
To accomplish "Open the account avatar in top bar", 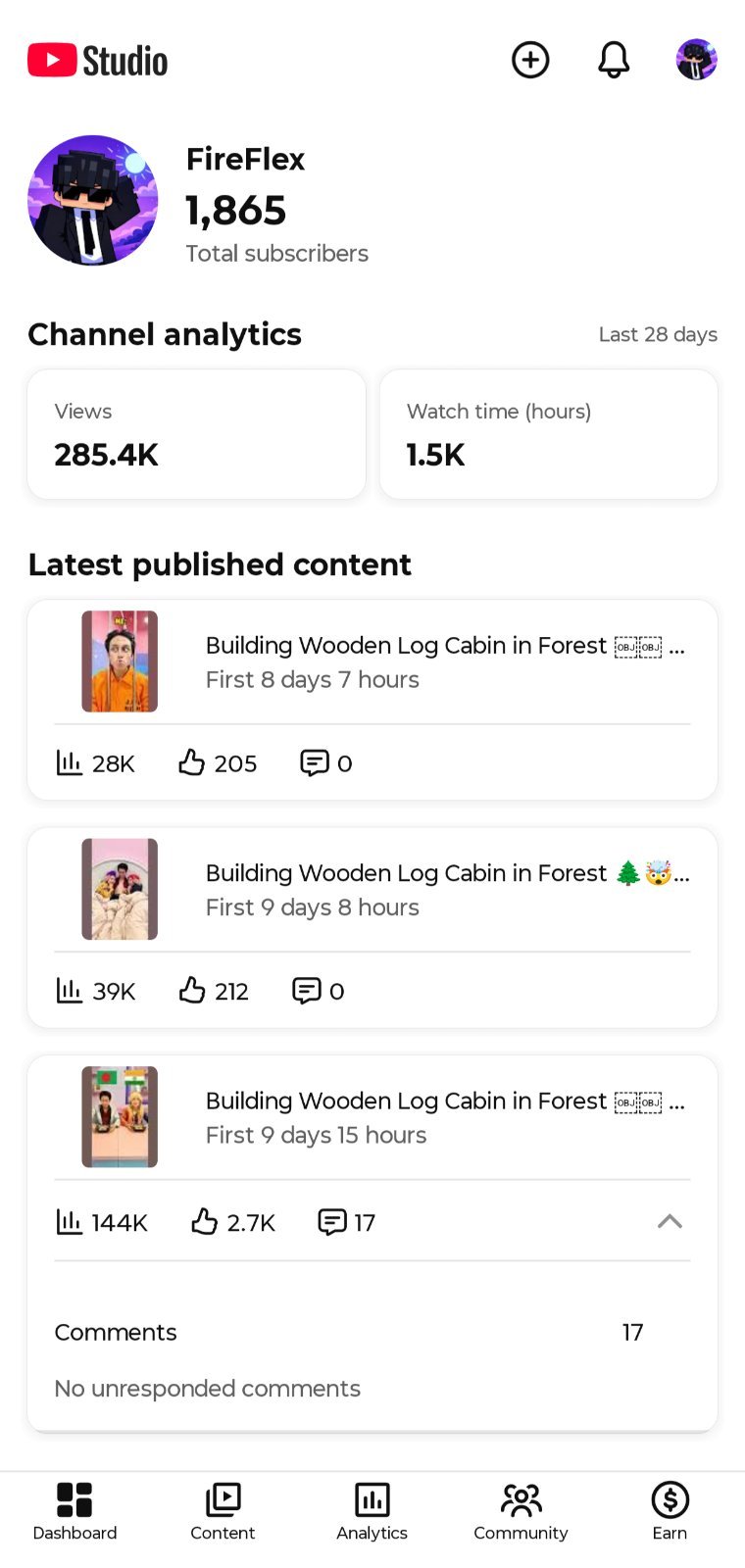I will click(697, 60).
